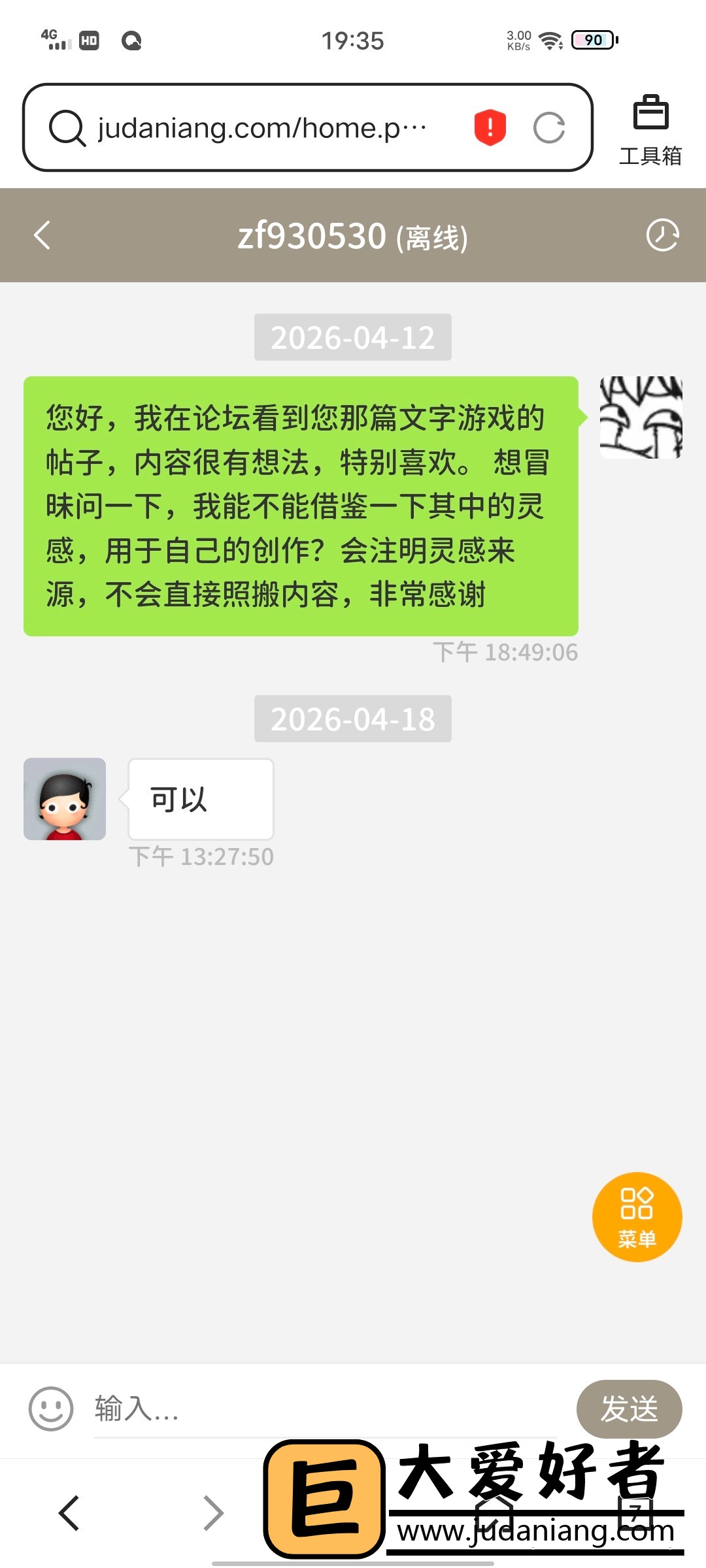The image size is (706, 1568).
Task: Go to previous page in browser
Action: 69,1513
